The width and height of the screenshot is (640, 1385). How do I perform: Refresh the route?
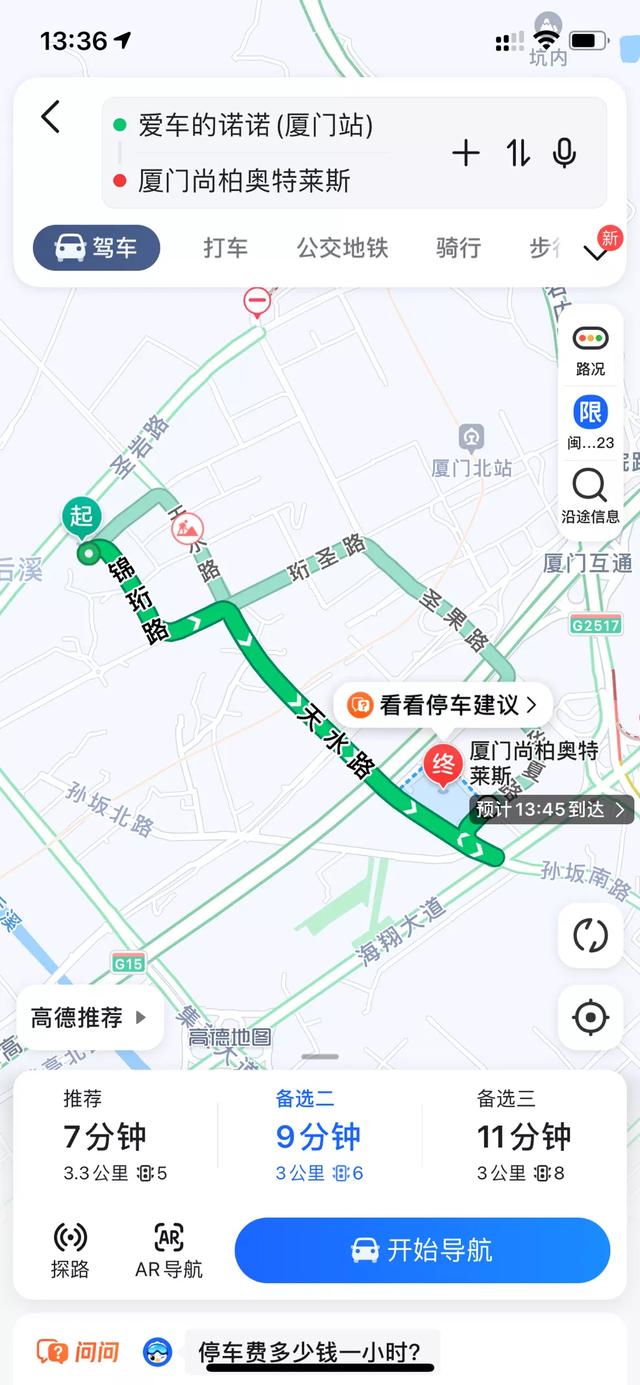(x=590, y=935)
